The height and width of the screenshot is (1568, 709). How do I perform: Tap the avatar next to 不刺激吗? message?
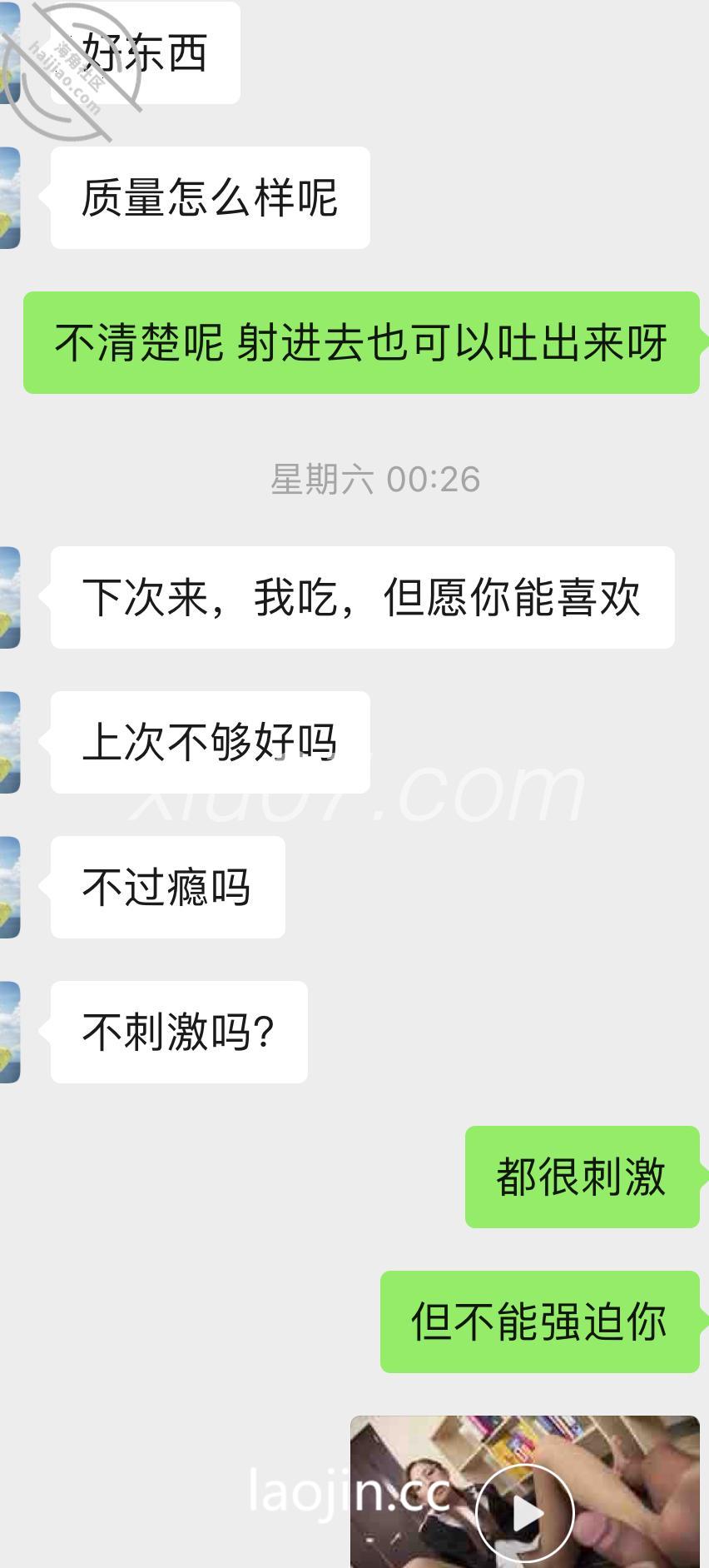pyautogui.click(x=9, y=1032)
